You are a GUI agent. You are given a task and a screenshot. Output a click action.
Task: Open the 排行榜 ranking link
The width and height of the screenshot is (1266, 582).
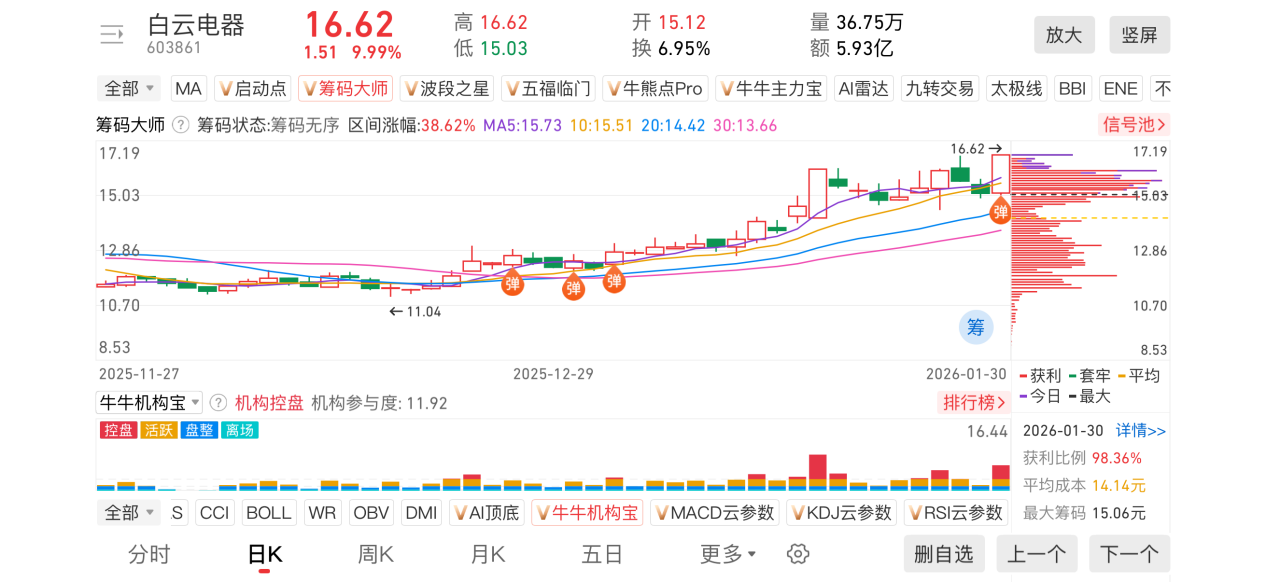point(973,403)
